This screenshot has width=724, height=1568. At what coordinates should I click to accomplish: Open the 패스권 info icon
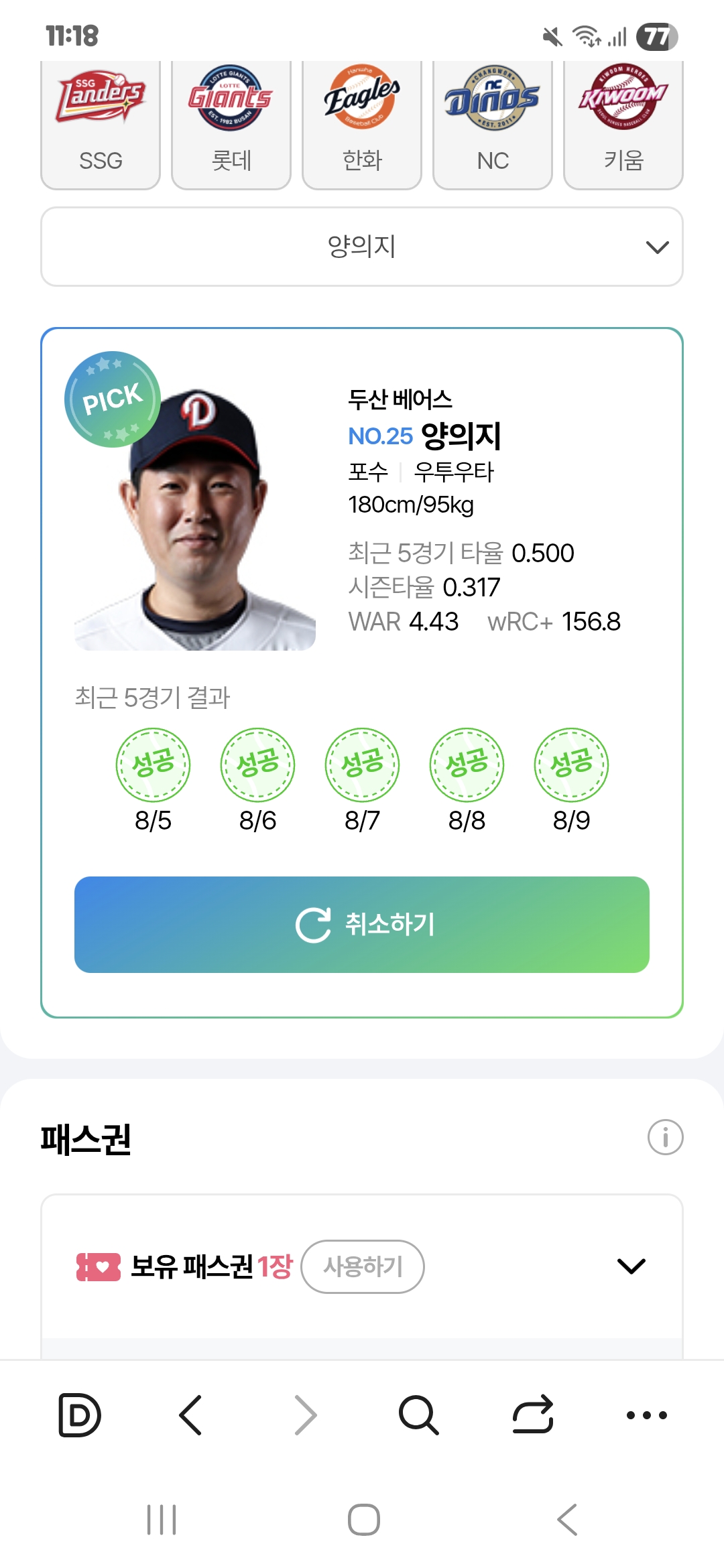coord(665,1137)
